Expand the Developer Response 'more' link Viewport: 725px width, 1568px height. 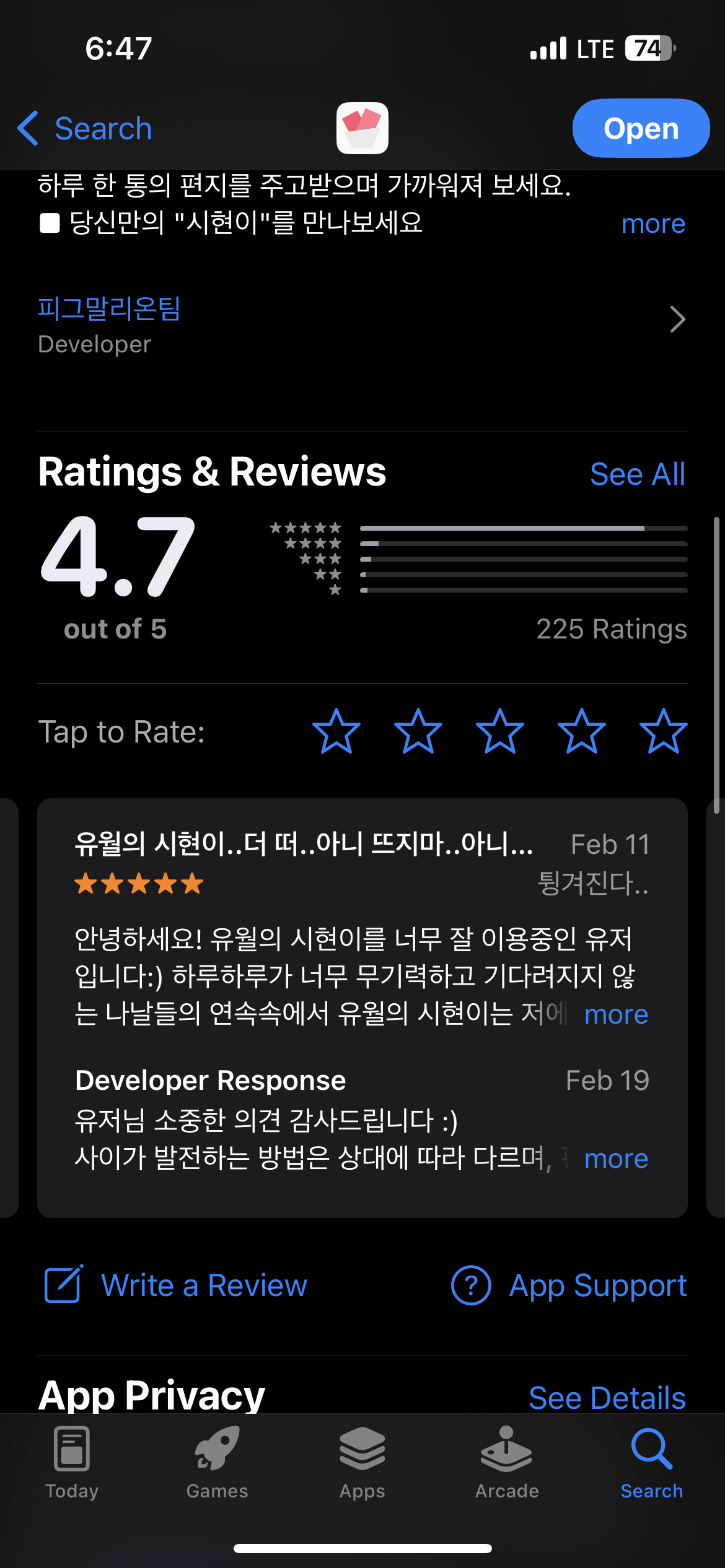point(615,1158)
